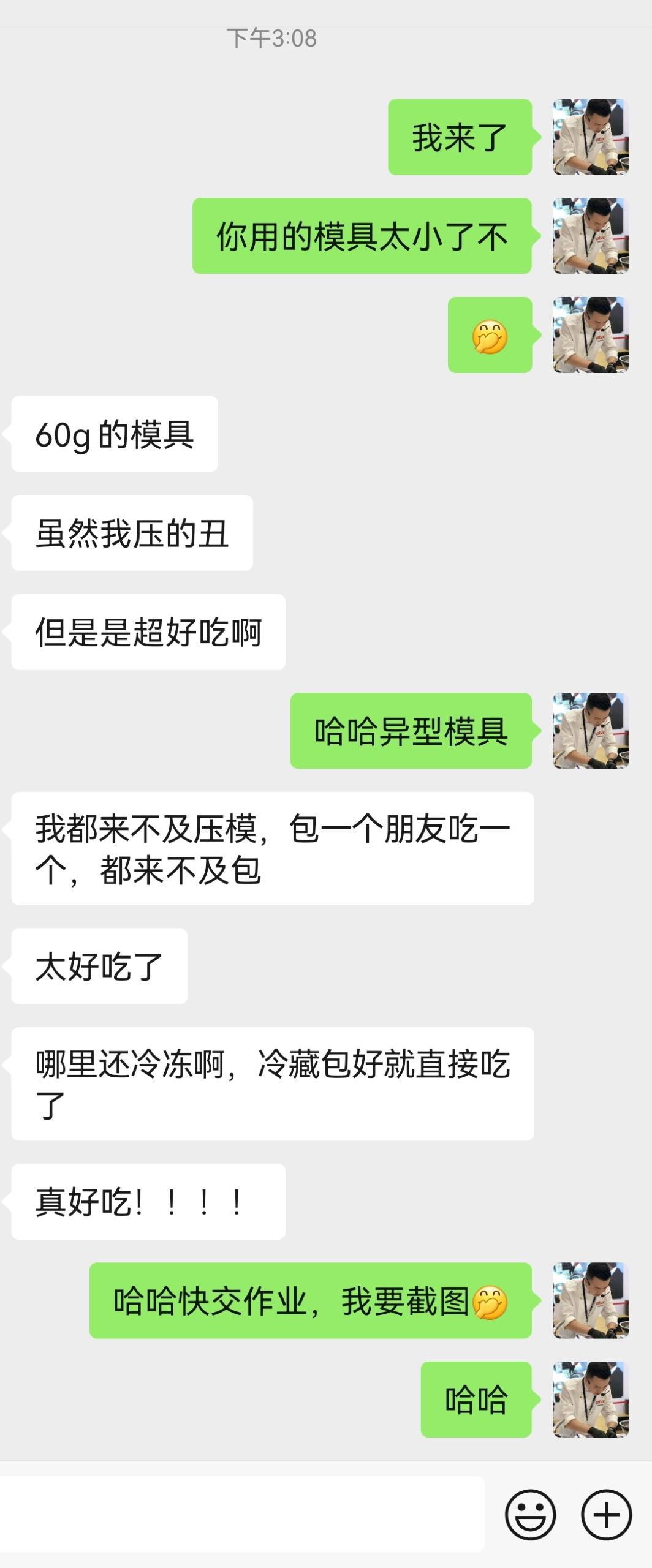The width and height of the screenshot is (652, 1568).
Task: Open the plus attachment menu
Action: click(606, 1515)
